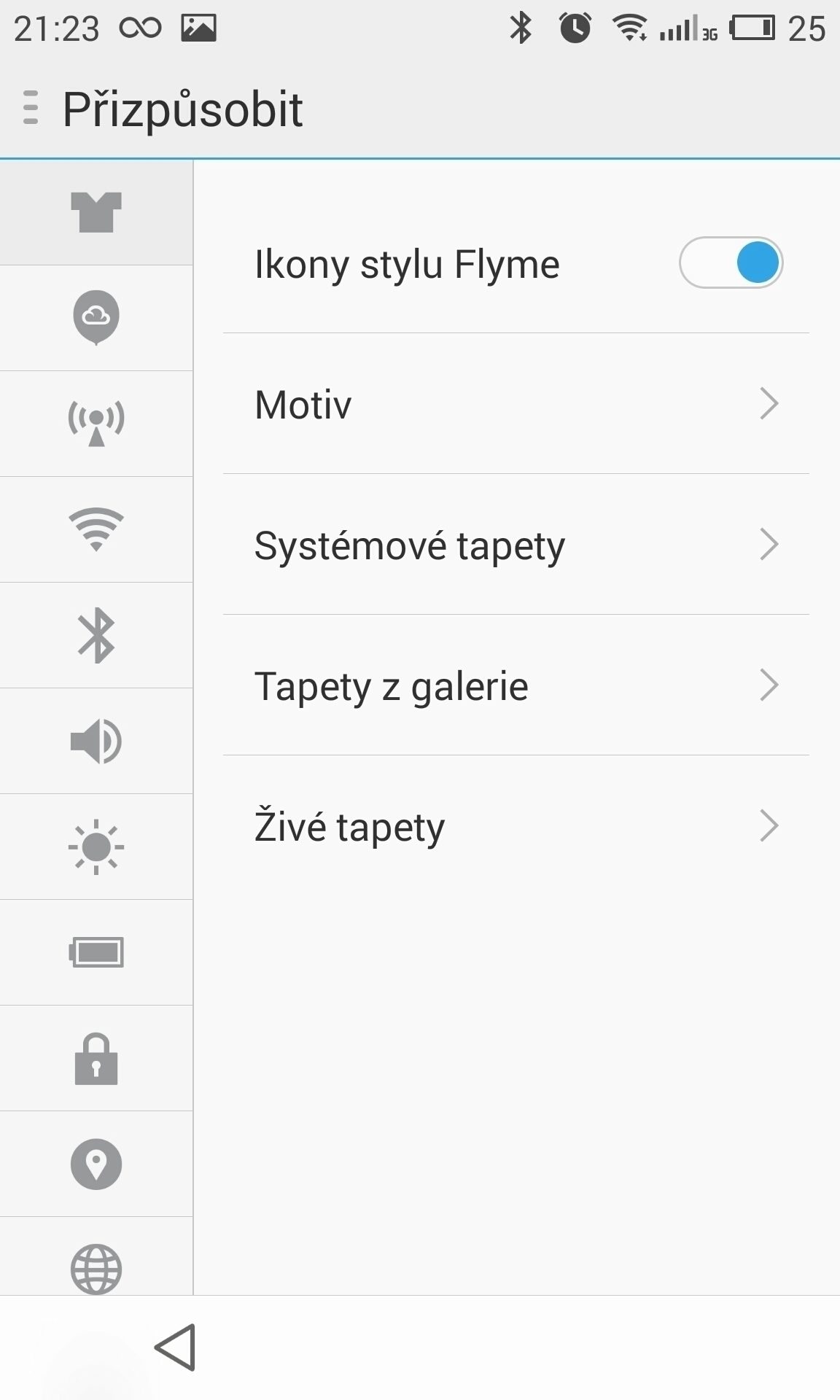Screen dimensions: 840x1400
Task: Open the Bluetooth sidebar section
Action: (x=96, y=635)
